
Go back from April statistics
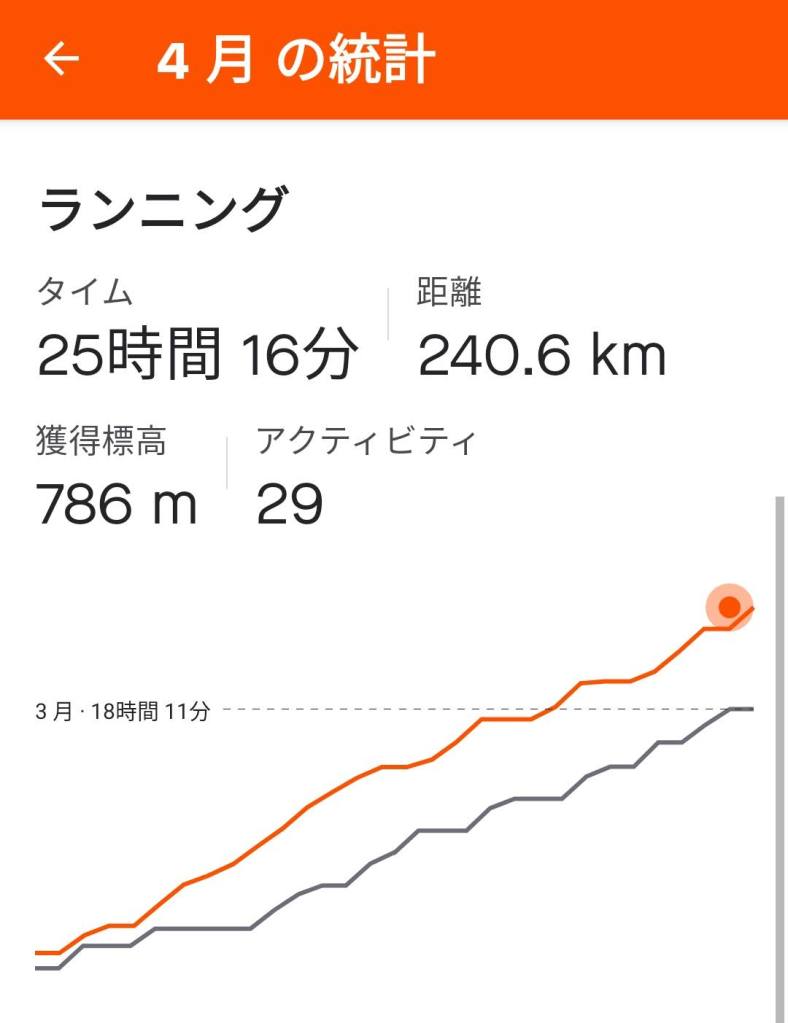pyautogui.click(x=61, y=60)
